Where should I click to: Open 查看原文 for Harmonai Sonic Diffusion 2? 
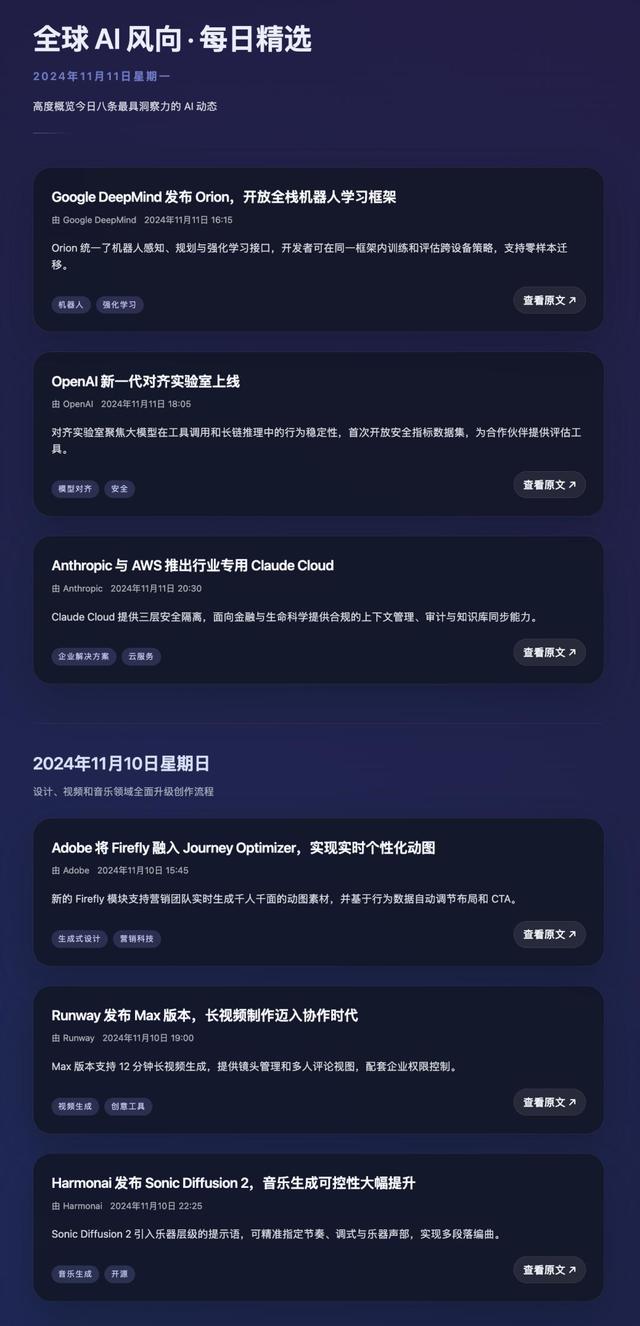point(549,1270)
